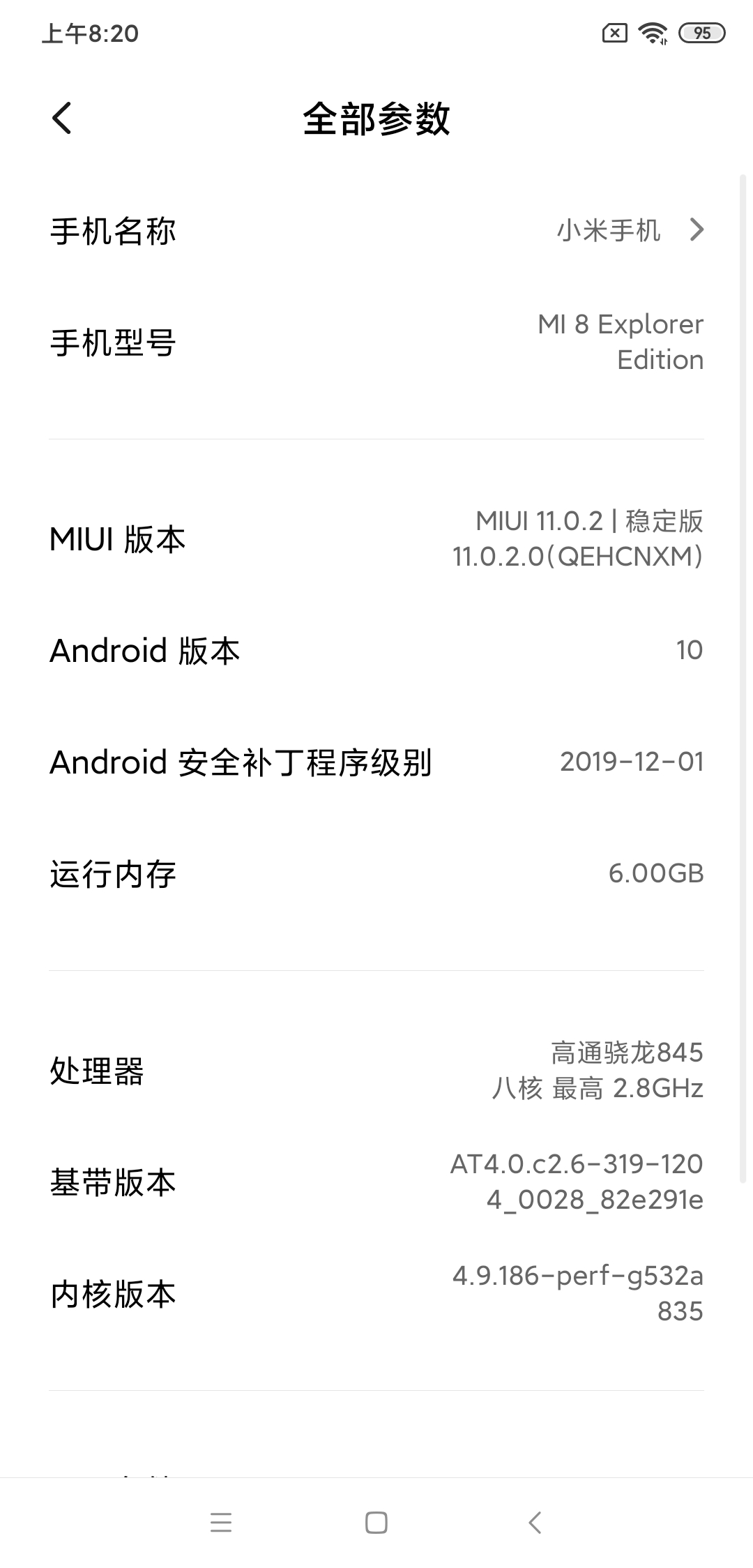Image resolution: width=753 pixels, height=1568 pixels.
Task: Tap the MIUI 版本 row
Action: click(376, 539)
